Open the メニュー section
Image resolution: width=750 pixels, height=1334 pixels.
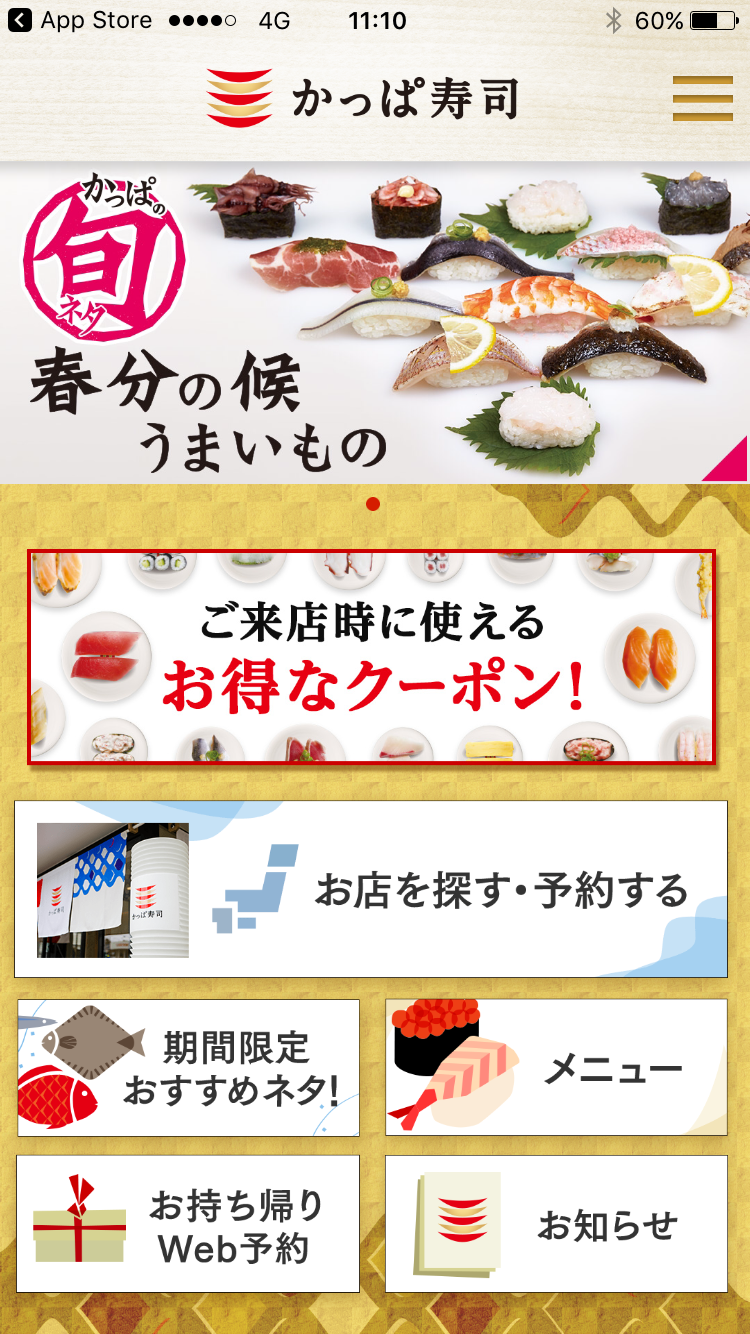coord(556,1067)
